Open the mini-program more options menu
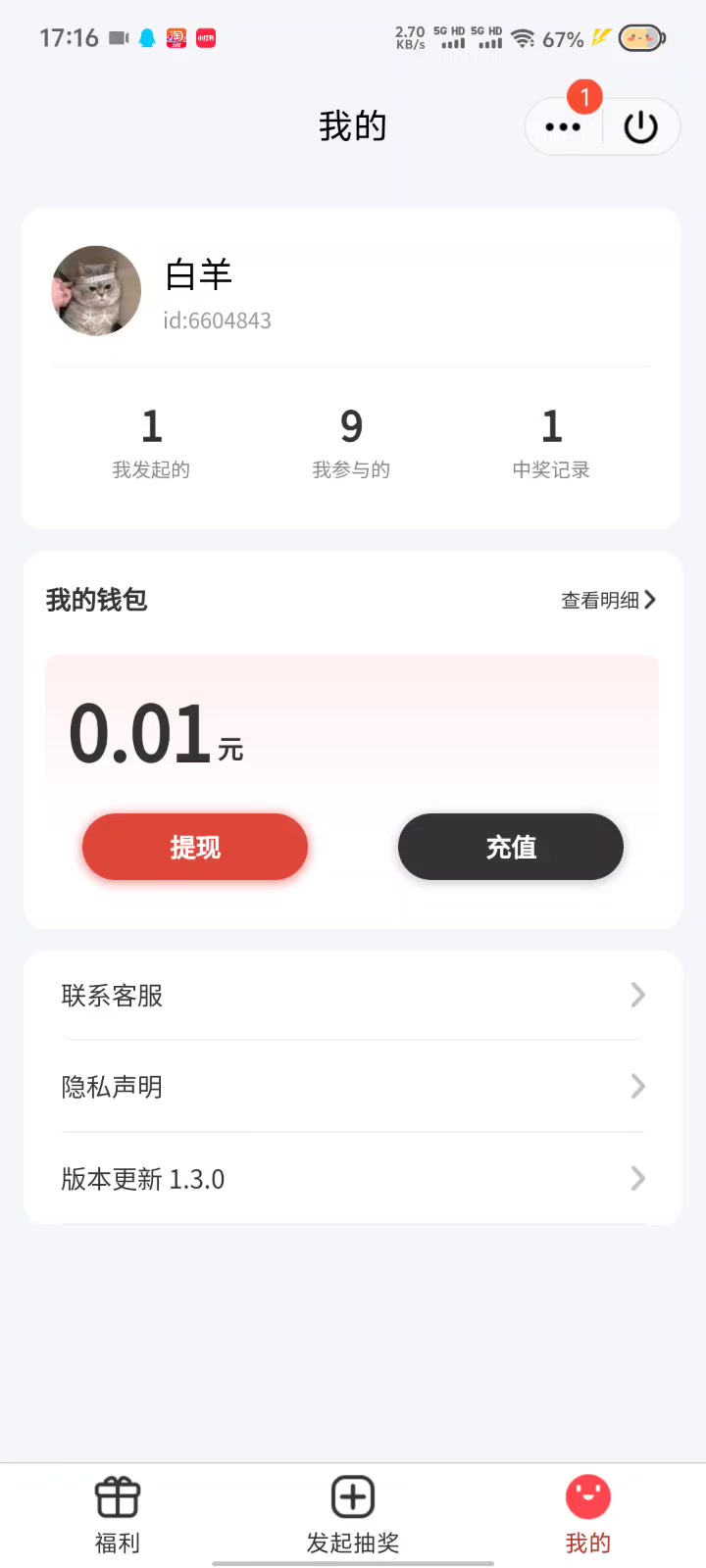 tap(563, 127)
